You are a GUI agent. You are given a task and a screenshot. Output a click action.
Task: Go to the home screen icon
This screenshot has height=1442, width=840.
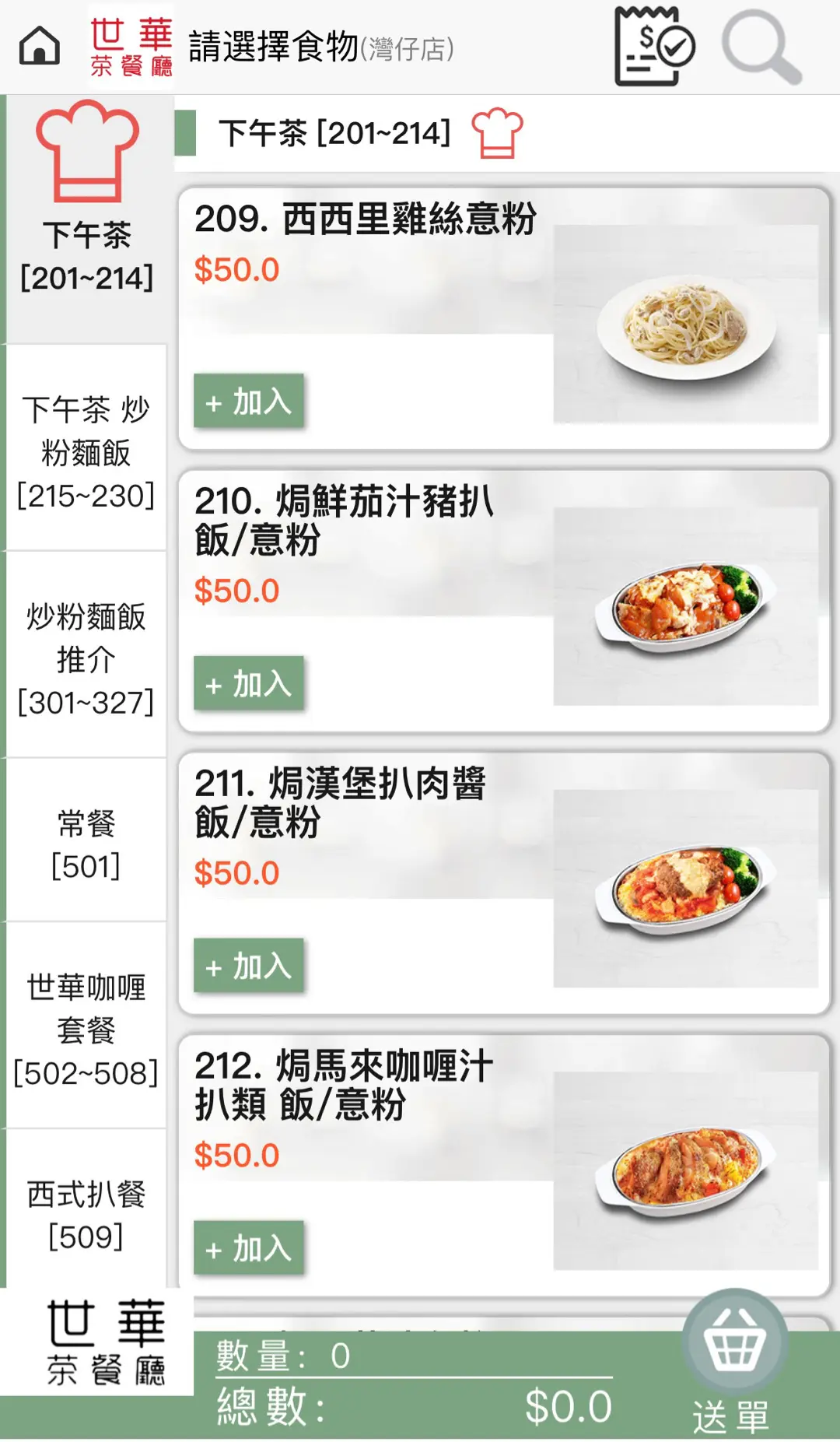coord(40,46)
